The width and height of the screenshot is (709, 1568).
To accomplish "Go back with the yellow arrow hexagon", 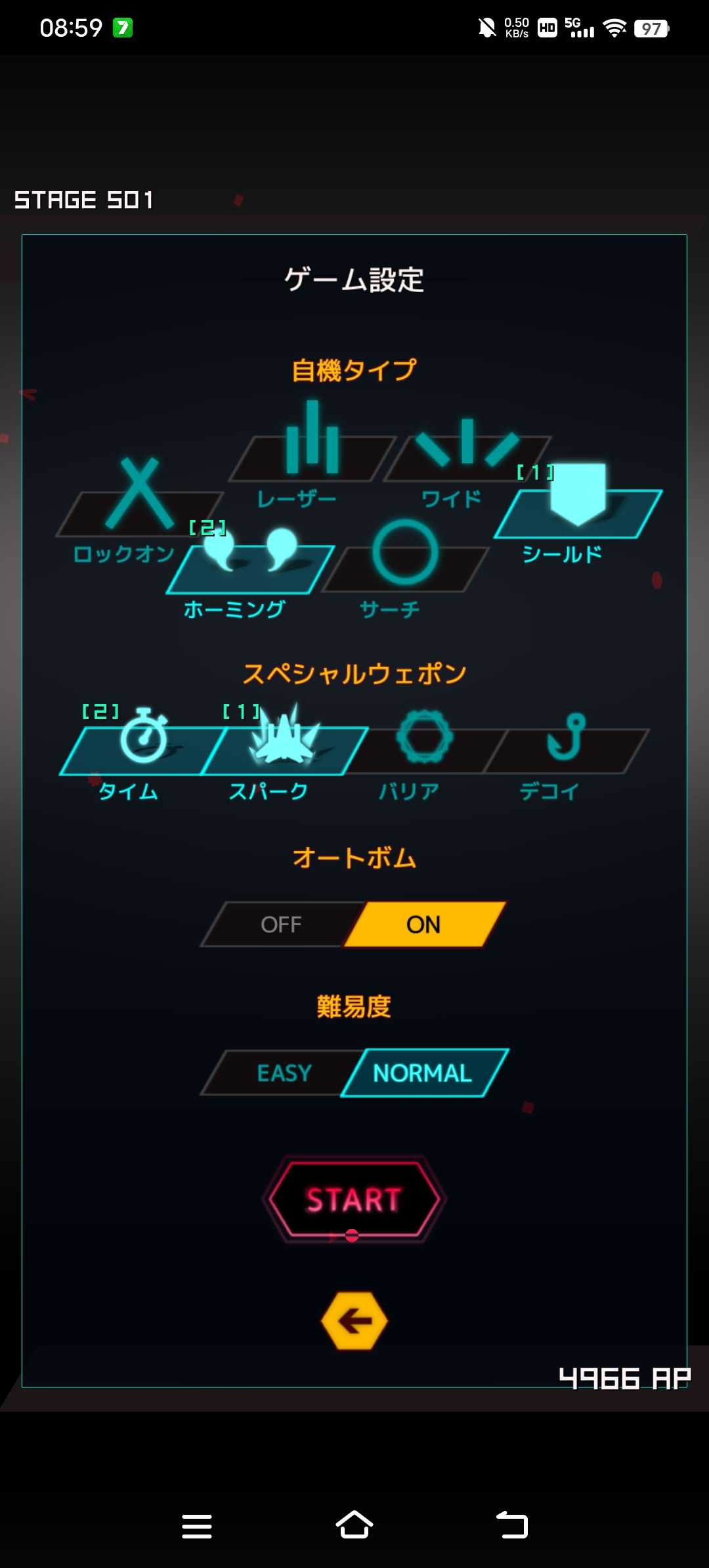I will click(354, 1321).
